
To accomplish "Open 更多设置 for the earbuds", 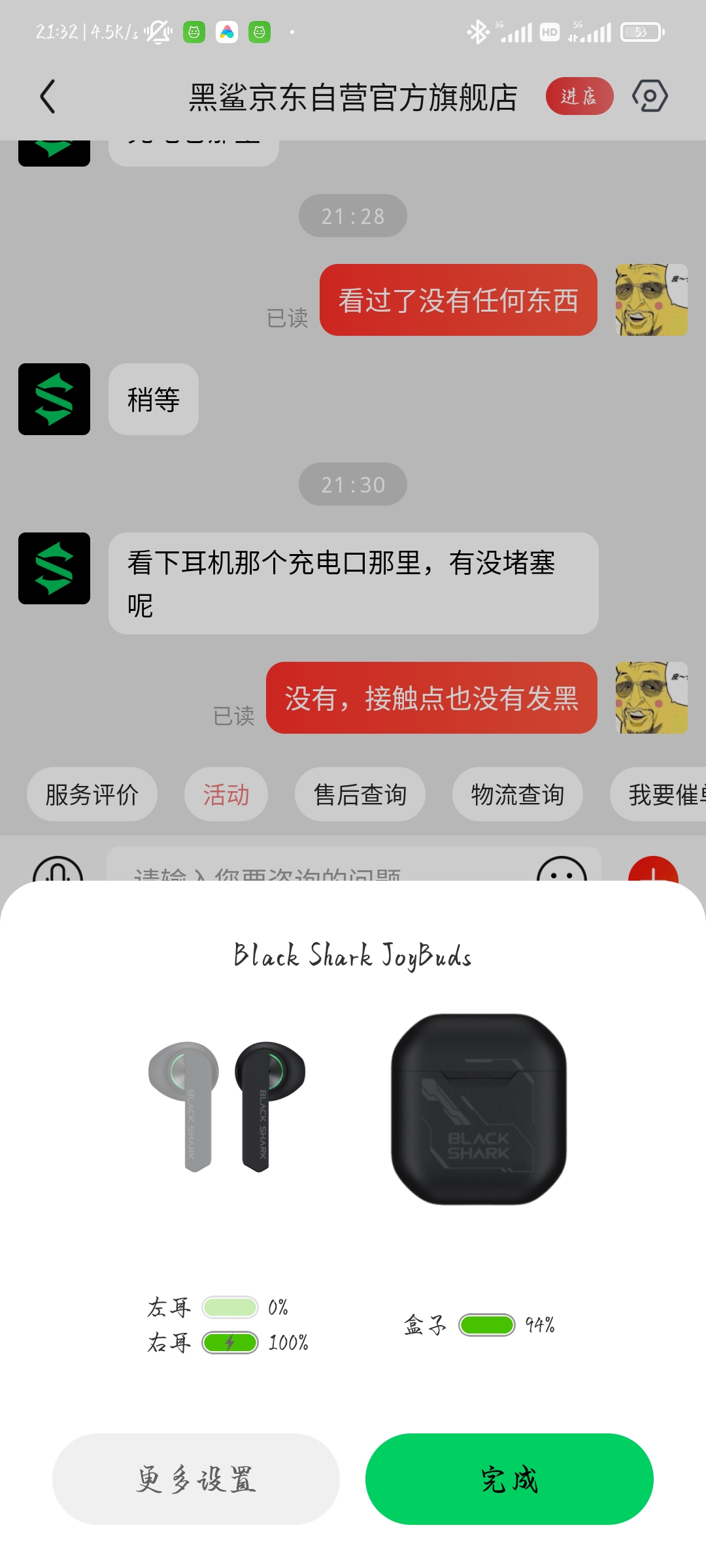I will point(196,1478).
